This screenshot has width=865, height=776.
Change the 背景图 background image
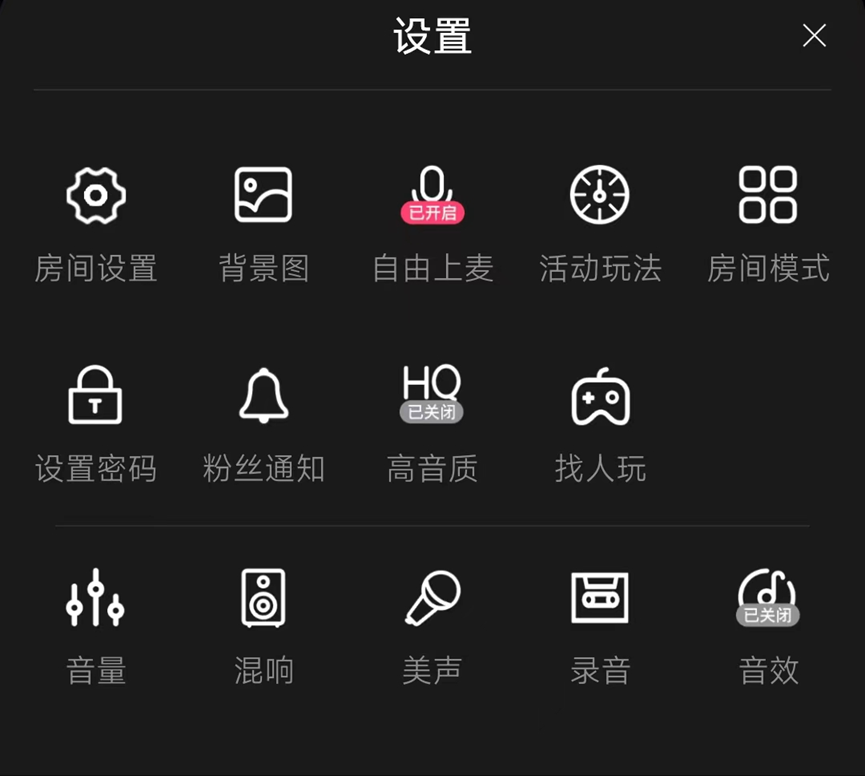click(263, 196)
